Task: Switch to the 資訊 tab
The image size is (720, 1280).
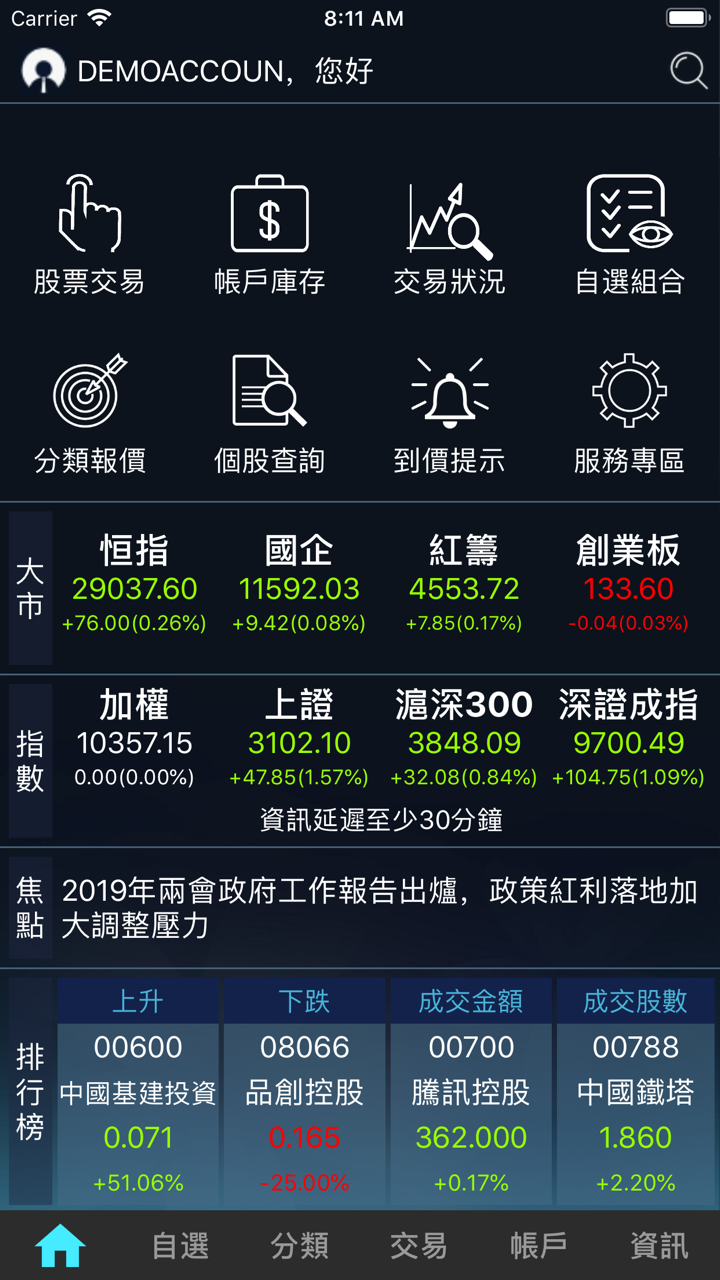Action: click(x=659, y=1246)
